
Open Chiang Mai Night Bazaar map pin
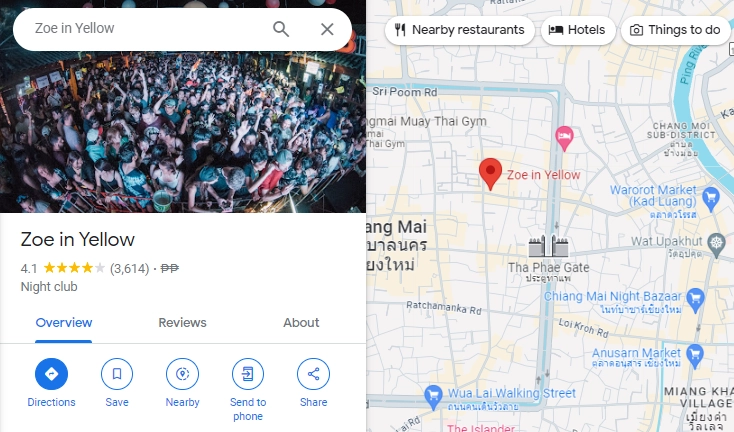(x=697, y=297)
